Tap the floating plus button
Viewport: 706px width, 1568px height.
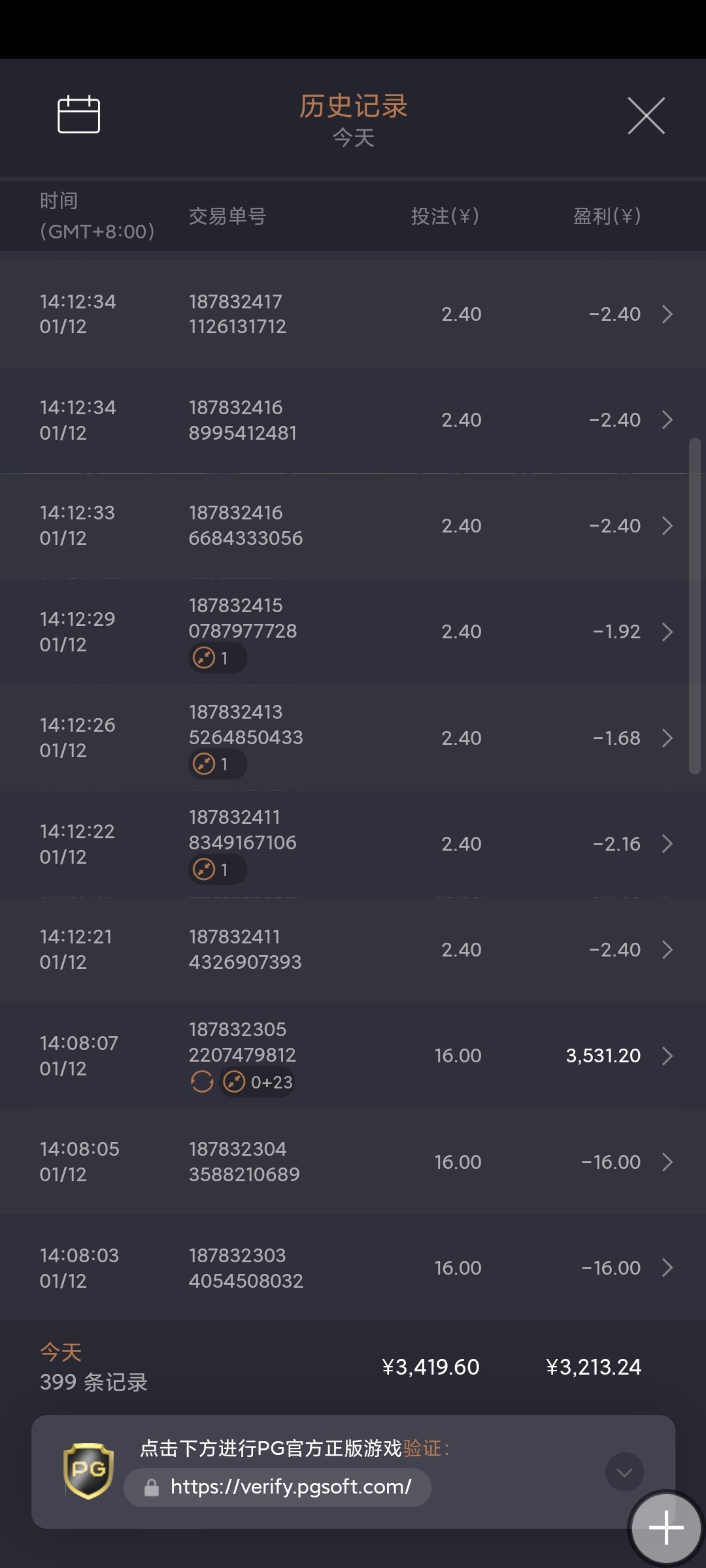tap(665, 1527)
